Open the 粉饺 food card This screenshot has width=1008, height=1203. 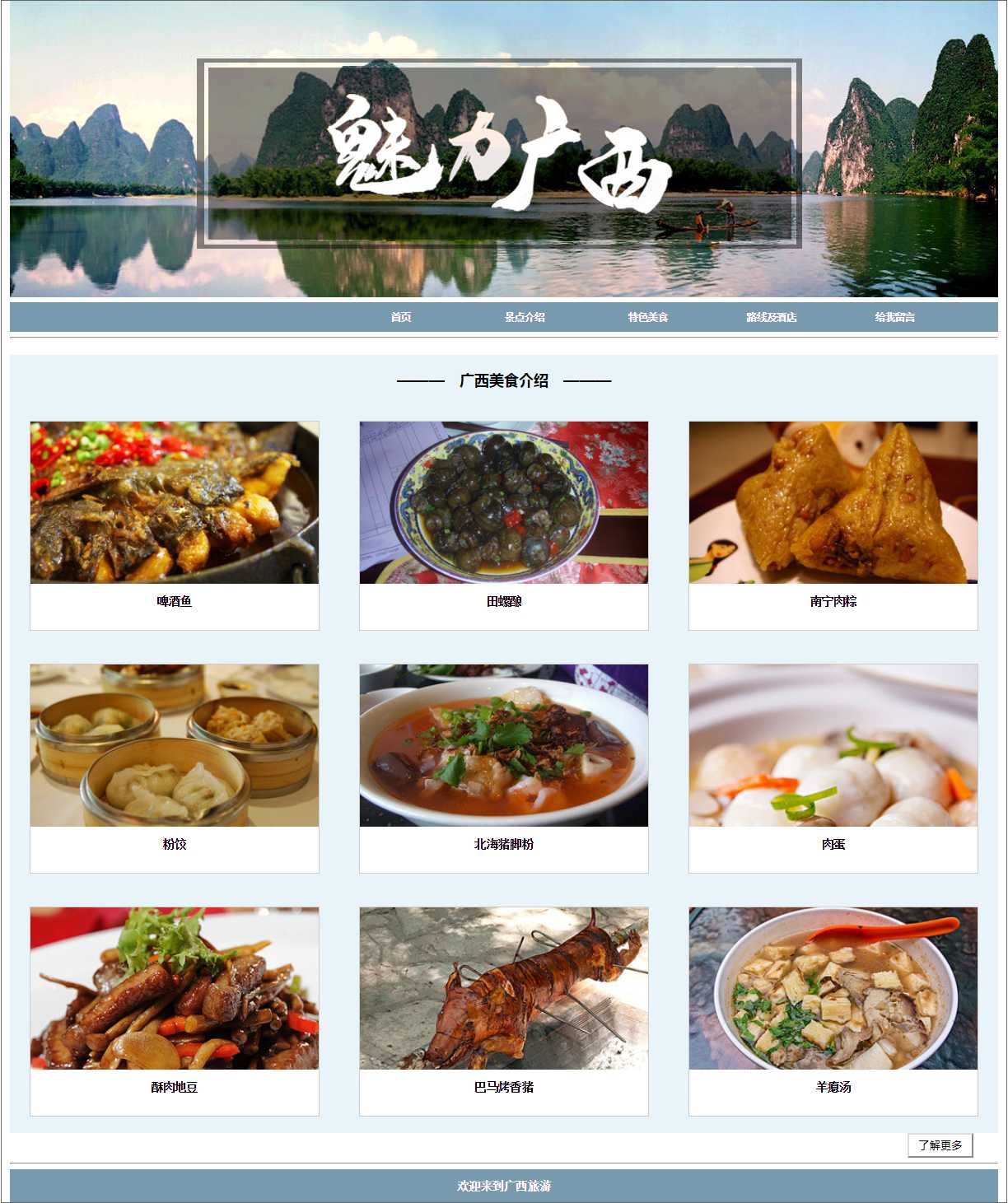[x=175, y=768]
